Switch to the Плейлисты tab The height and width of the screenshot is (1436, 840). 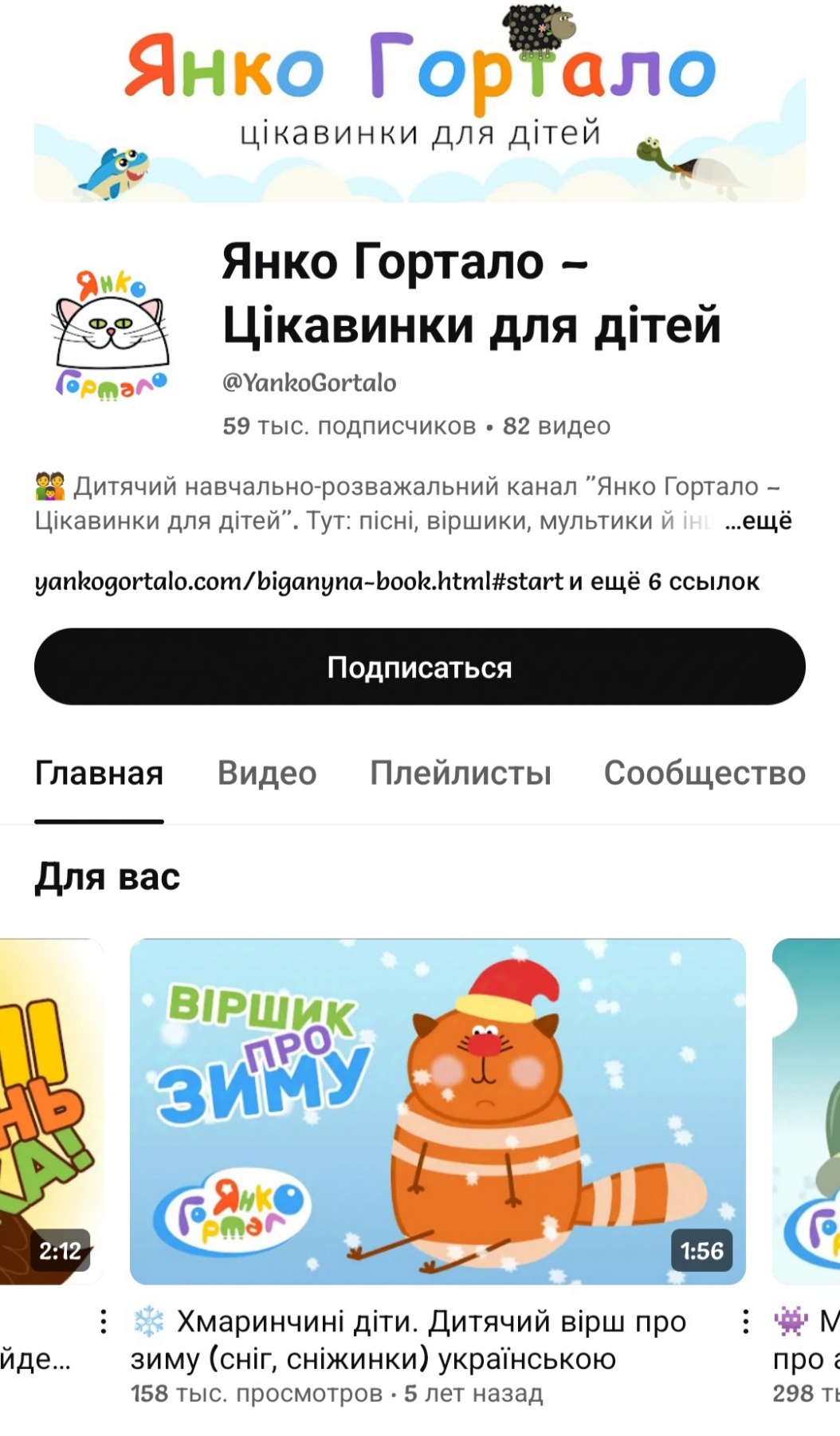point(460,773)
